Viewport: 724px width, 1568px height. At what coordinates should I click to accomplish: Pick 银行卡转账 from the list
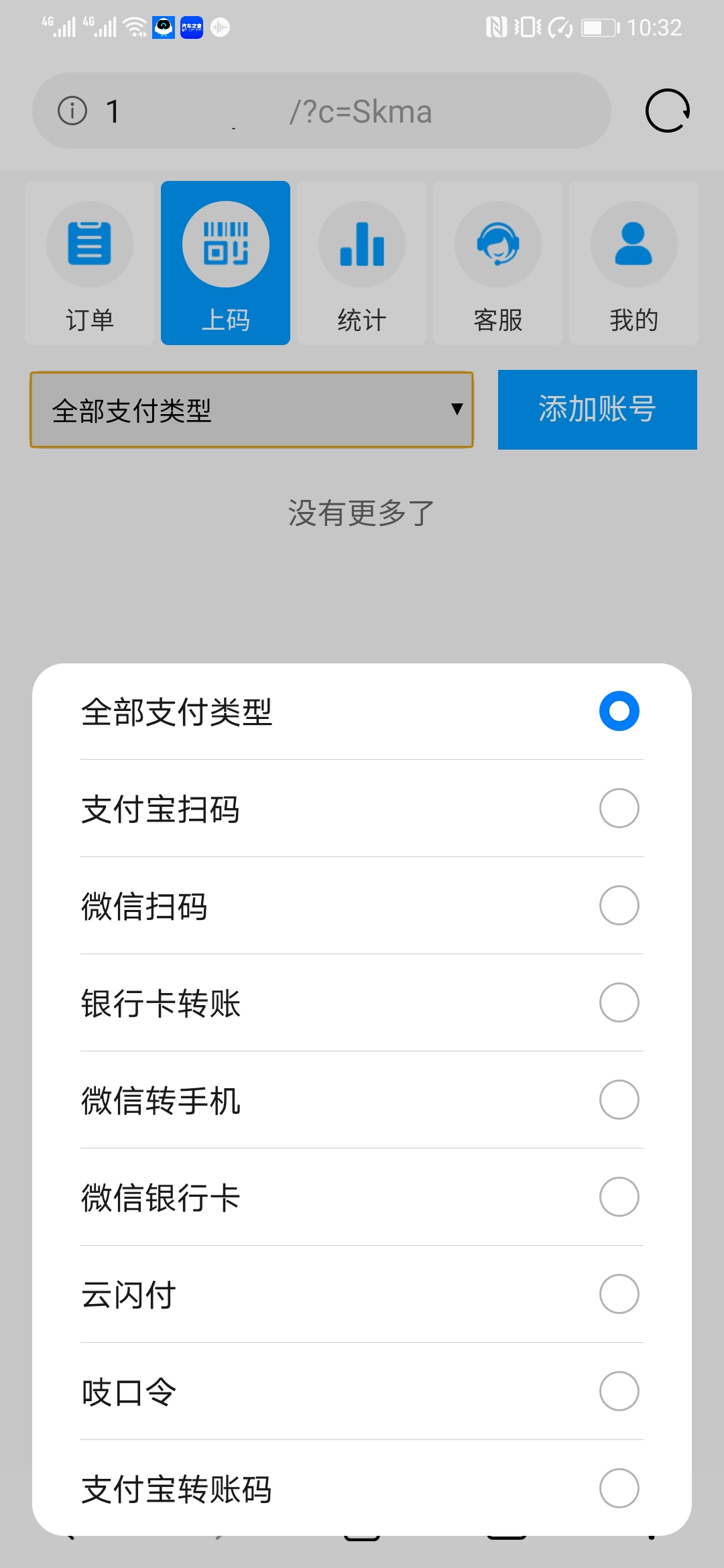click(362, 1003)
